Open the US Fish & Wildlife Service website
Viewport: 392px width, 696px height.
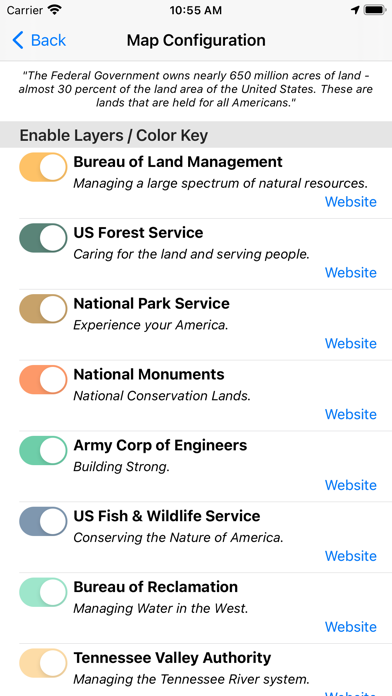coord(351,556)
